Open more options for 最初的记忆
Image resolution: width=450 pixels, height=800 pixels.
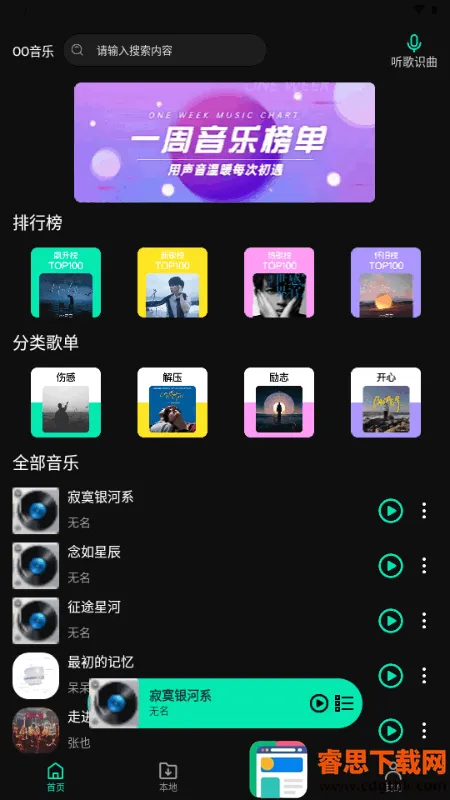click(424, 676)
